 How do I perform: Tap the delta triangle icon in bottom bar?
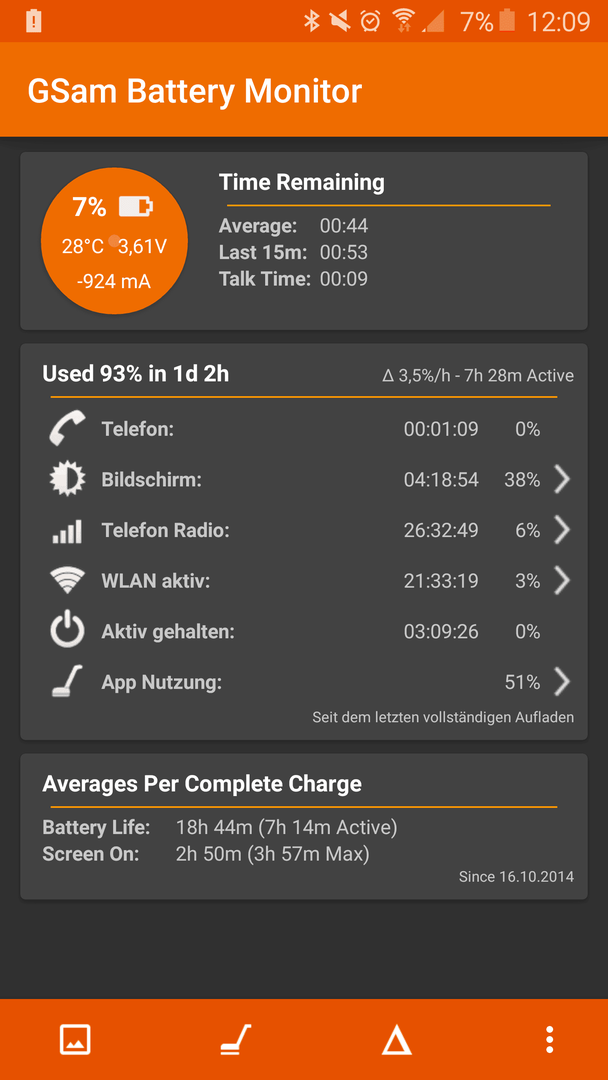[x=397, y=1040]
